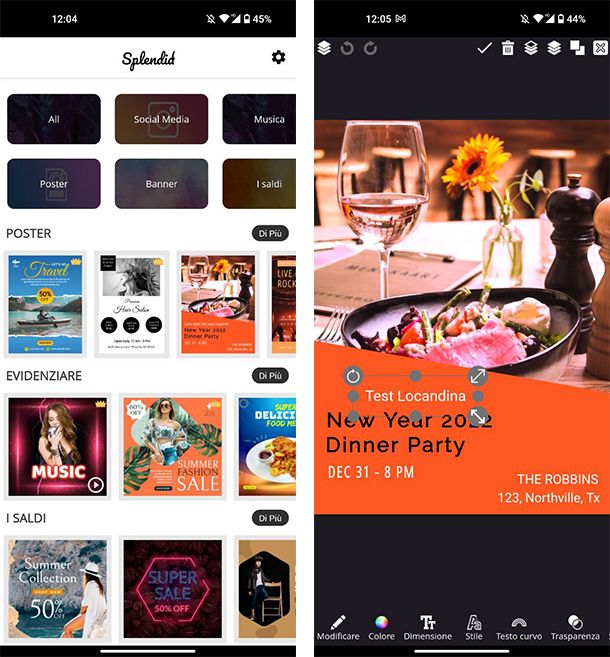The height and width of the screenshot is (657, 610).
Task: Open the Travel poster template
Action: pos(46,303)
